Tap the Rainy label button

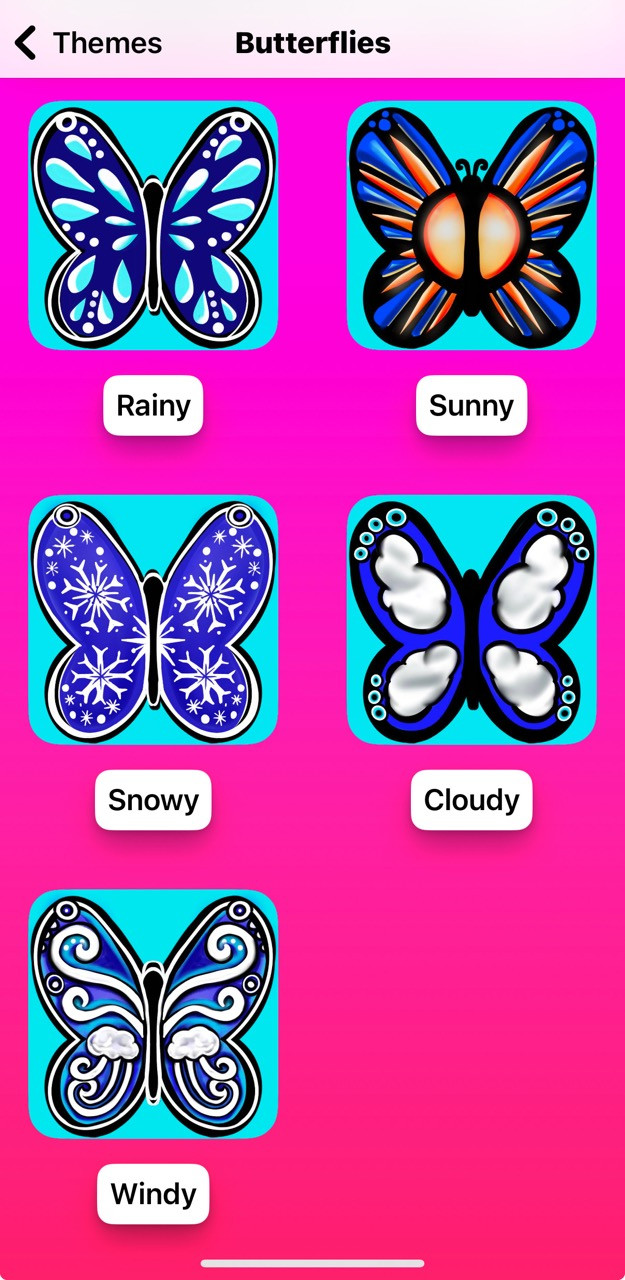click(x=153, y=406)
